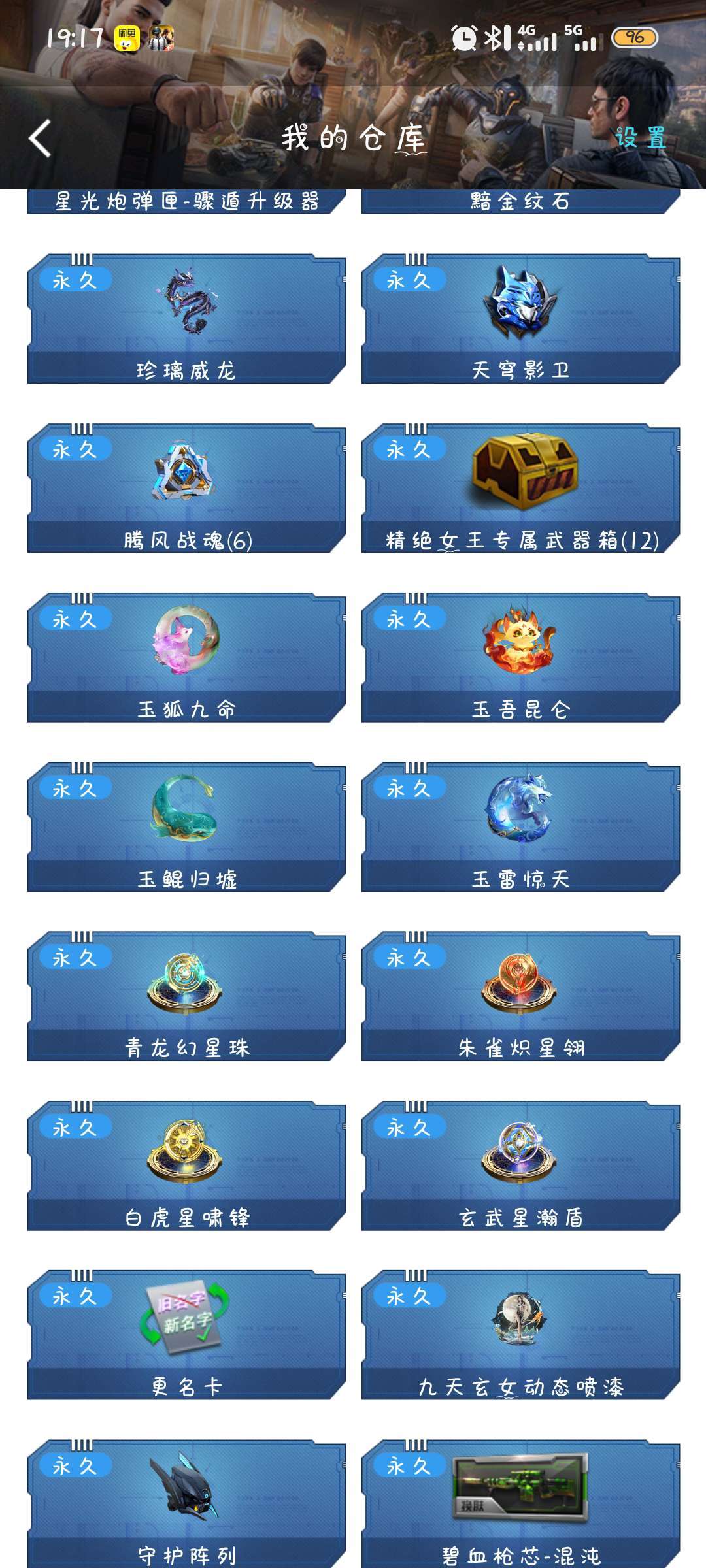Tap the 玄武星瀚盾 card
706x1568 pixels.
click(x=520, y=1165)
